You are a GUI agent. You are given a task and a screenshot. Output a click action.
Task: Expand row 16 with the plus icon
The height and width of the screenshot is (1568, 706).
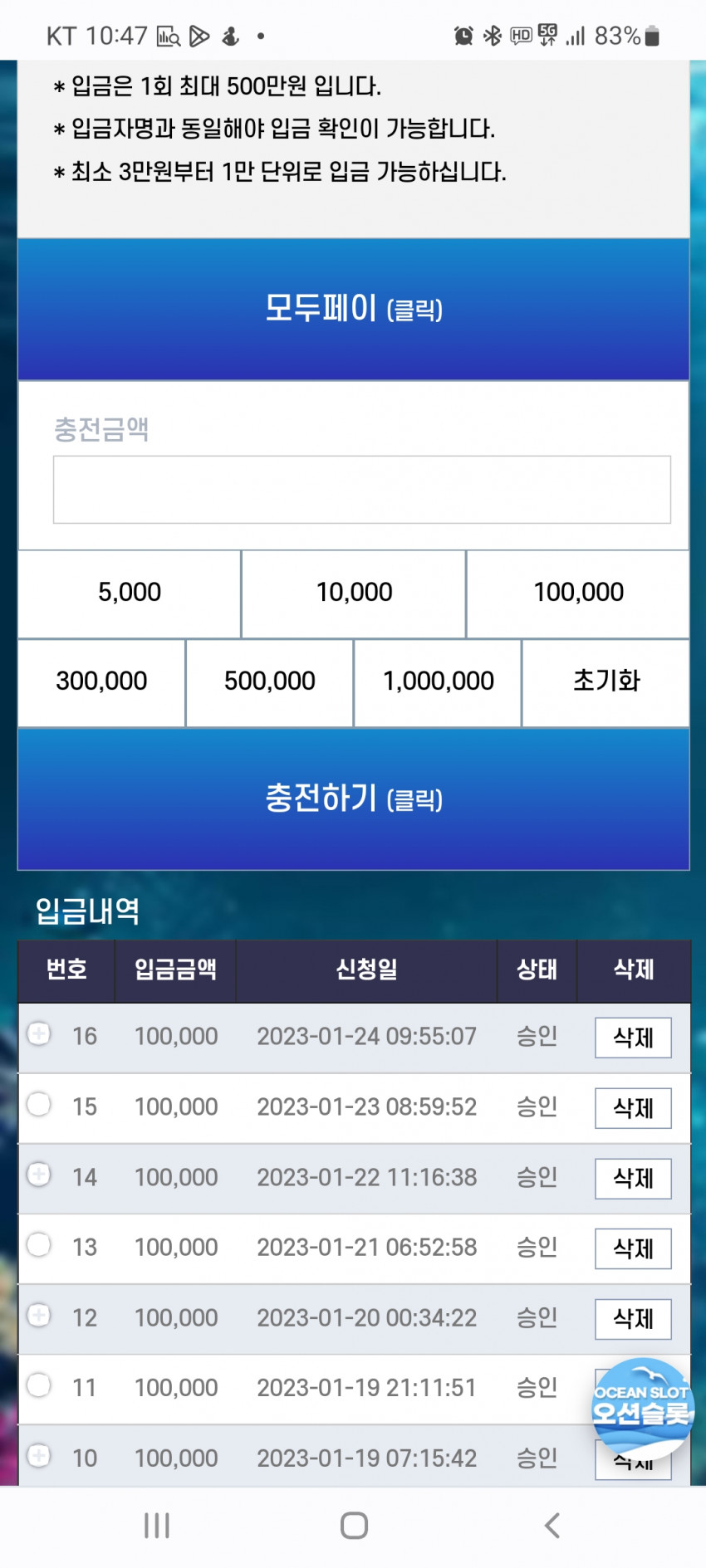38,1033
